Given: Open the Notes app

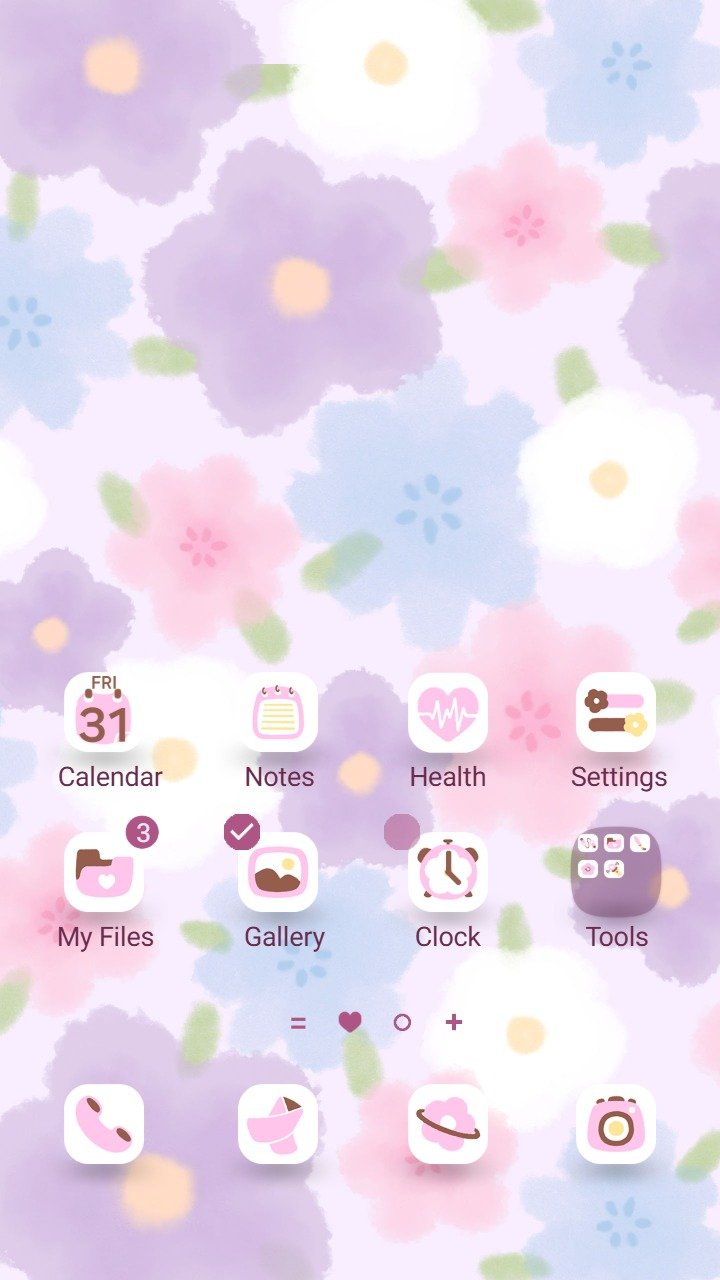Looking at the screenshot, I should pos(278,712).
